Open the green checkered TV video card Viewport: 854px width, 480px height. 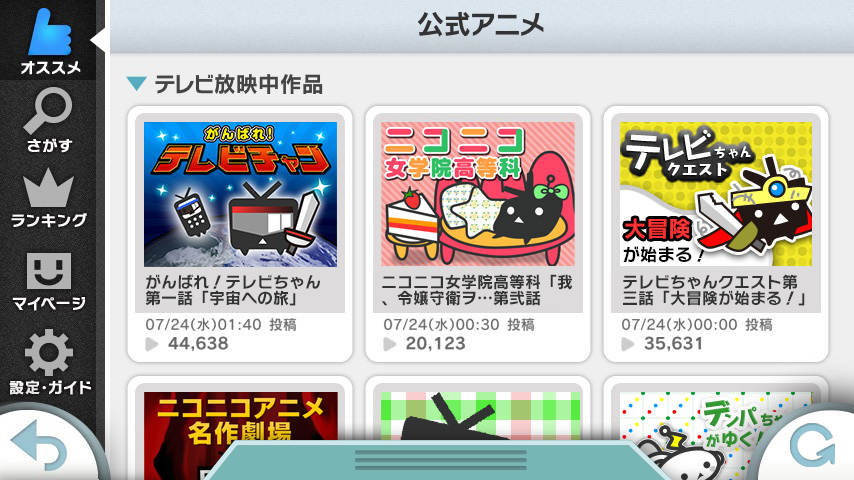click(x=478, y=410)
